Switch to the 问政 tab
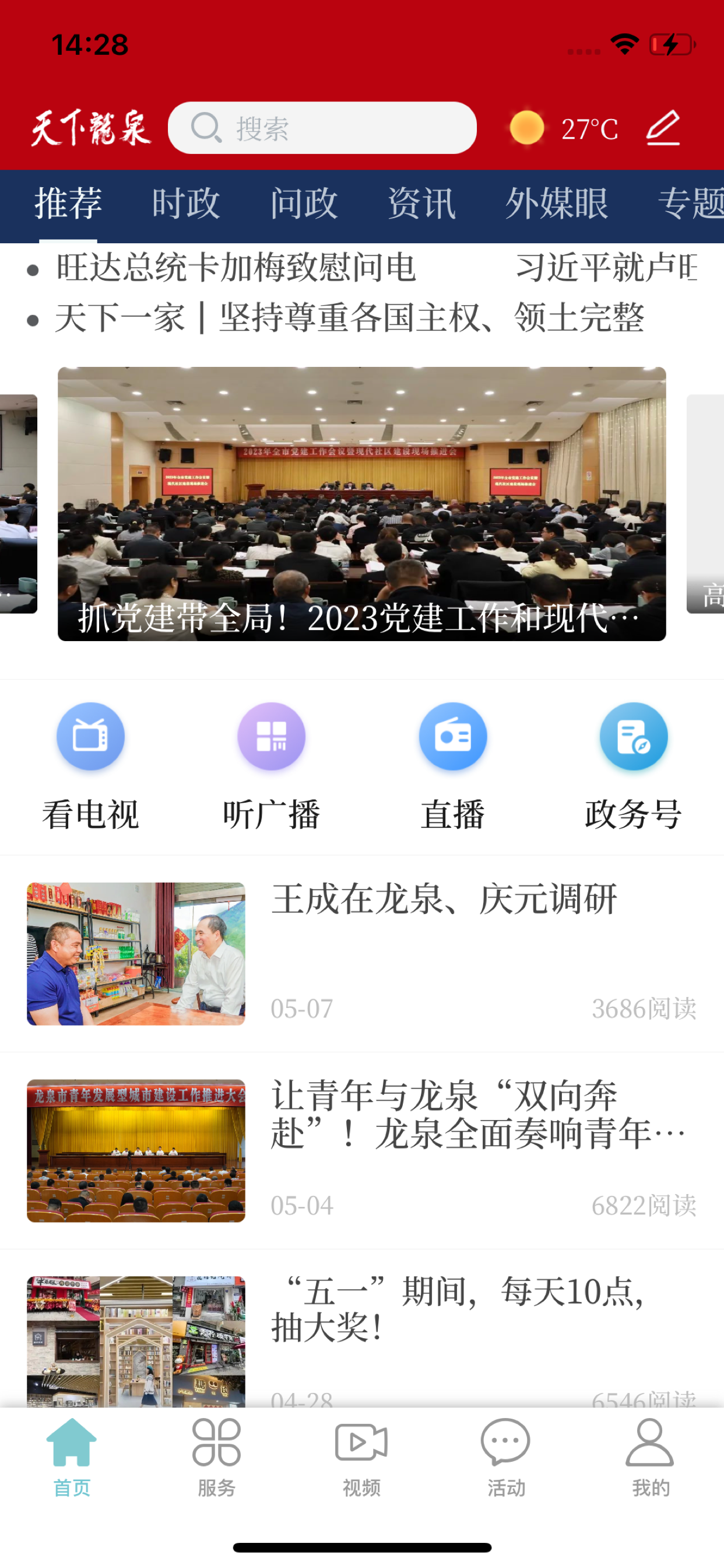 (x=304, y=204)
